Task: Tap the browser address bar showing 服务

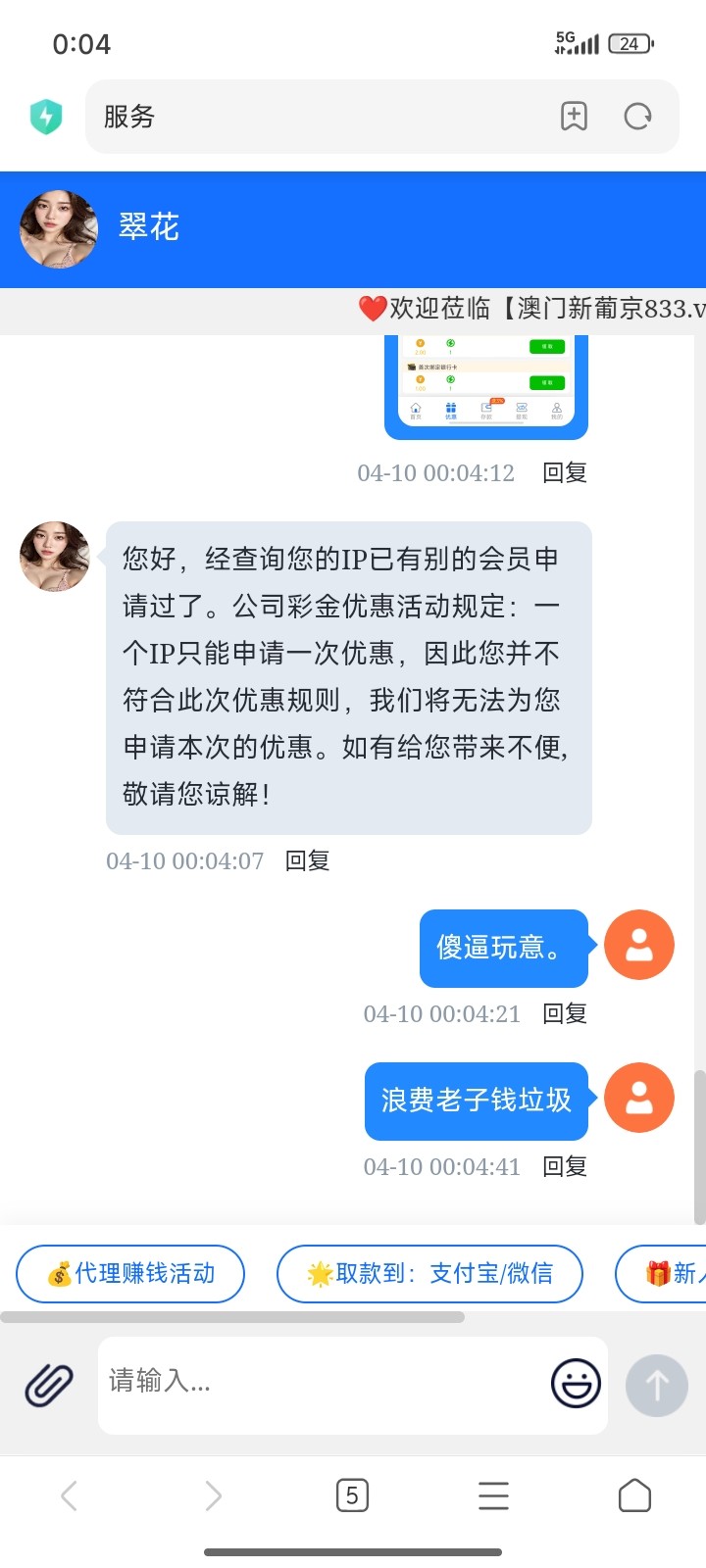Action: coord(314,117)
